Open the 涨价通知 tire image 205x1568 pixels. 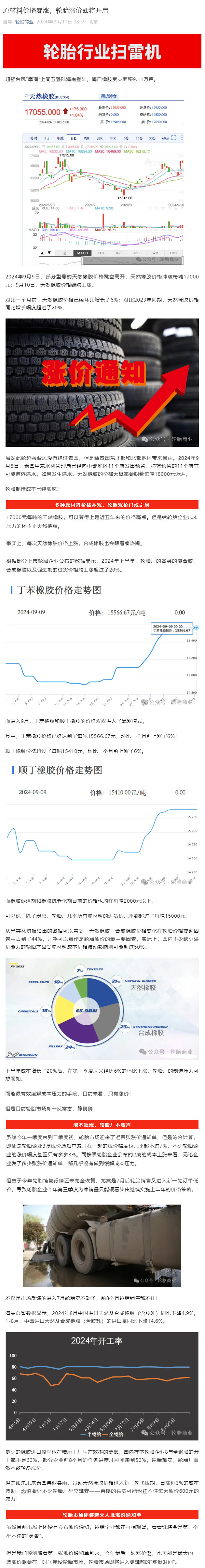pyautogui.click(x=102, y=382)
